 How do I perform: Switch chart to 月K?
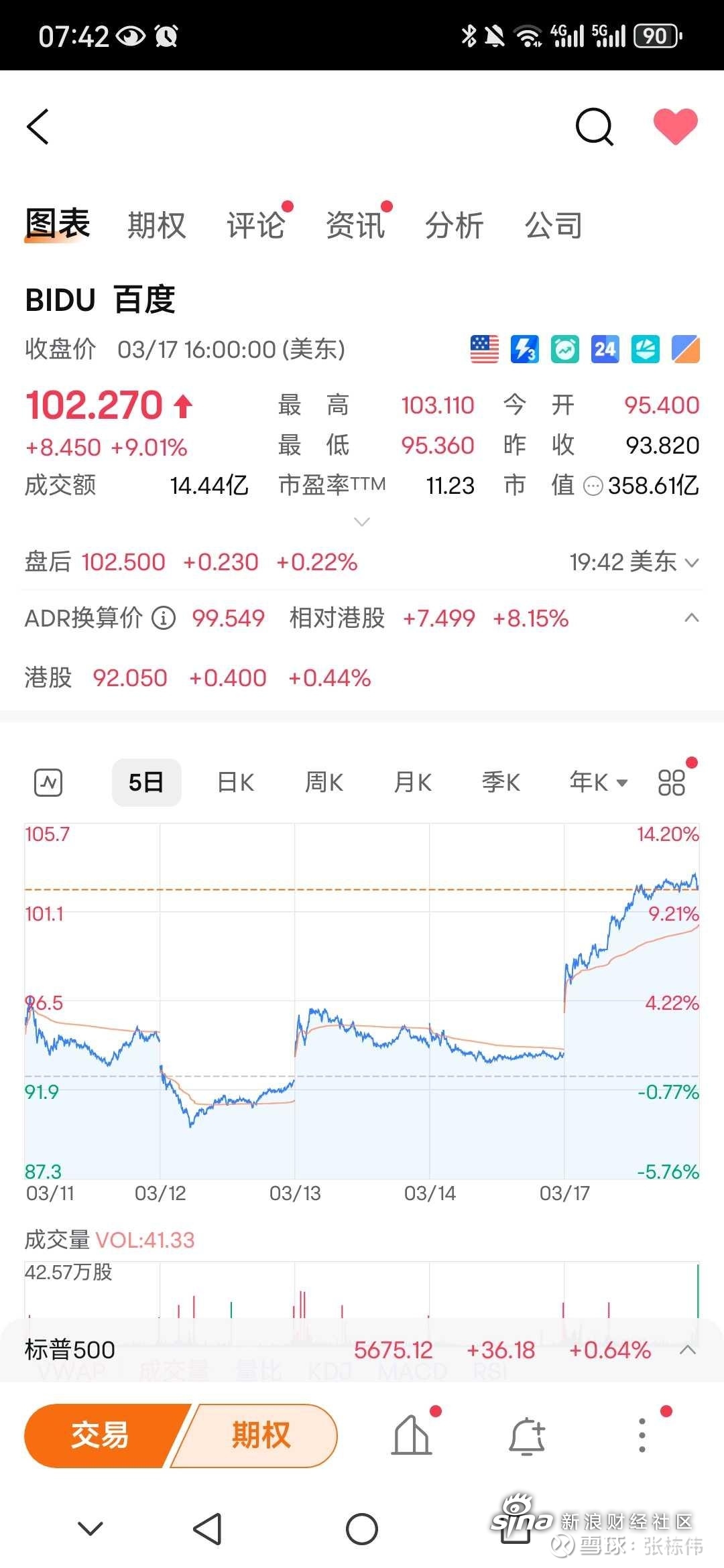(412, 783)
